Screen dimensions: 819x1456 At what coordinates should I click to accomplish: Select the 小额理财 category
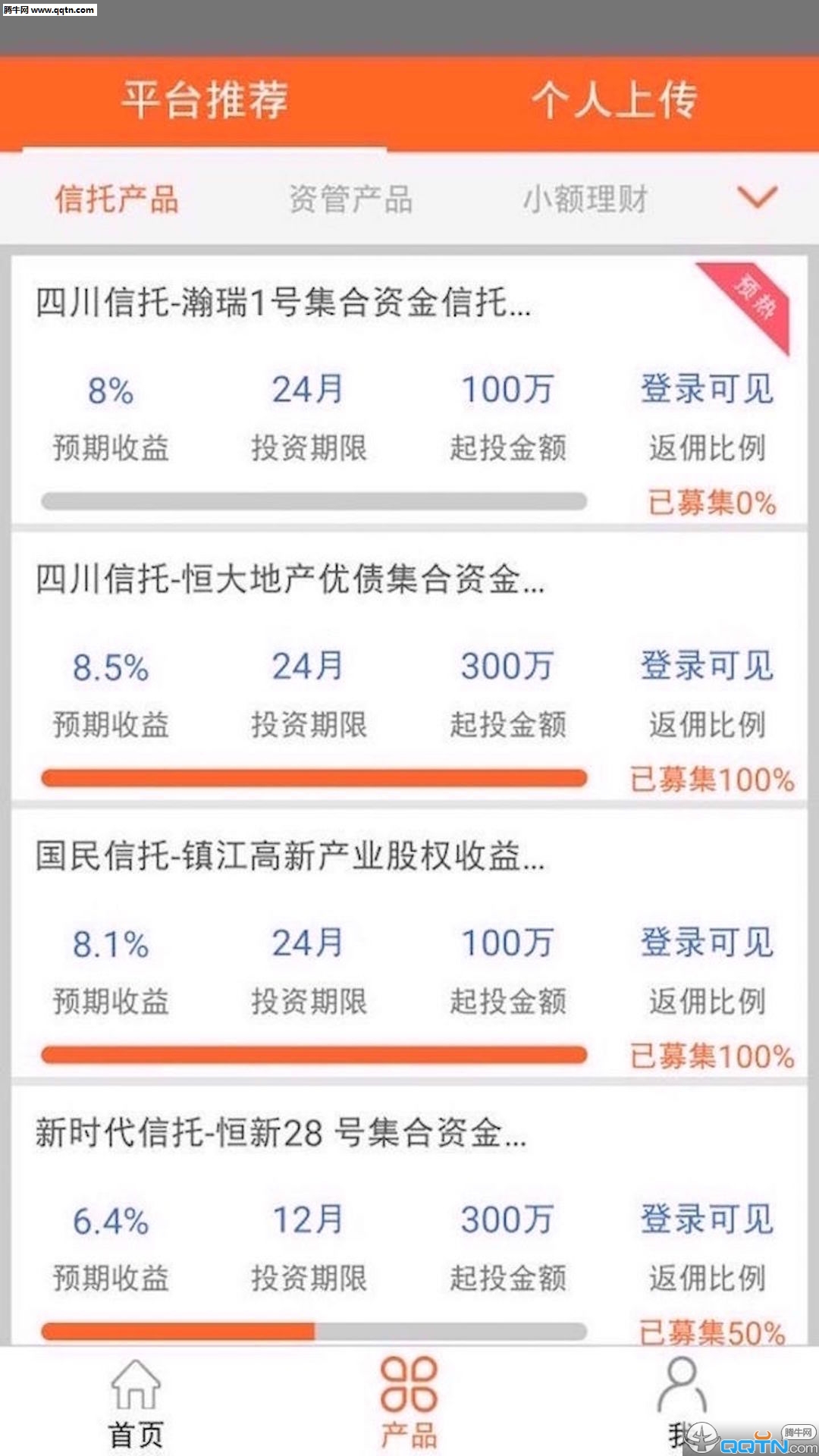tap(585, 199)
